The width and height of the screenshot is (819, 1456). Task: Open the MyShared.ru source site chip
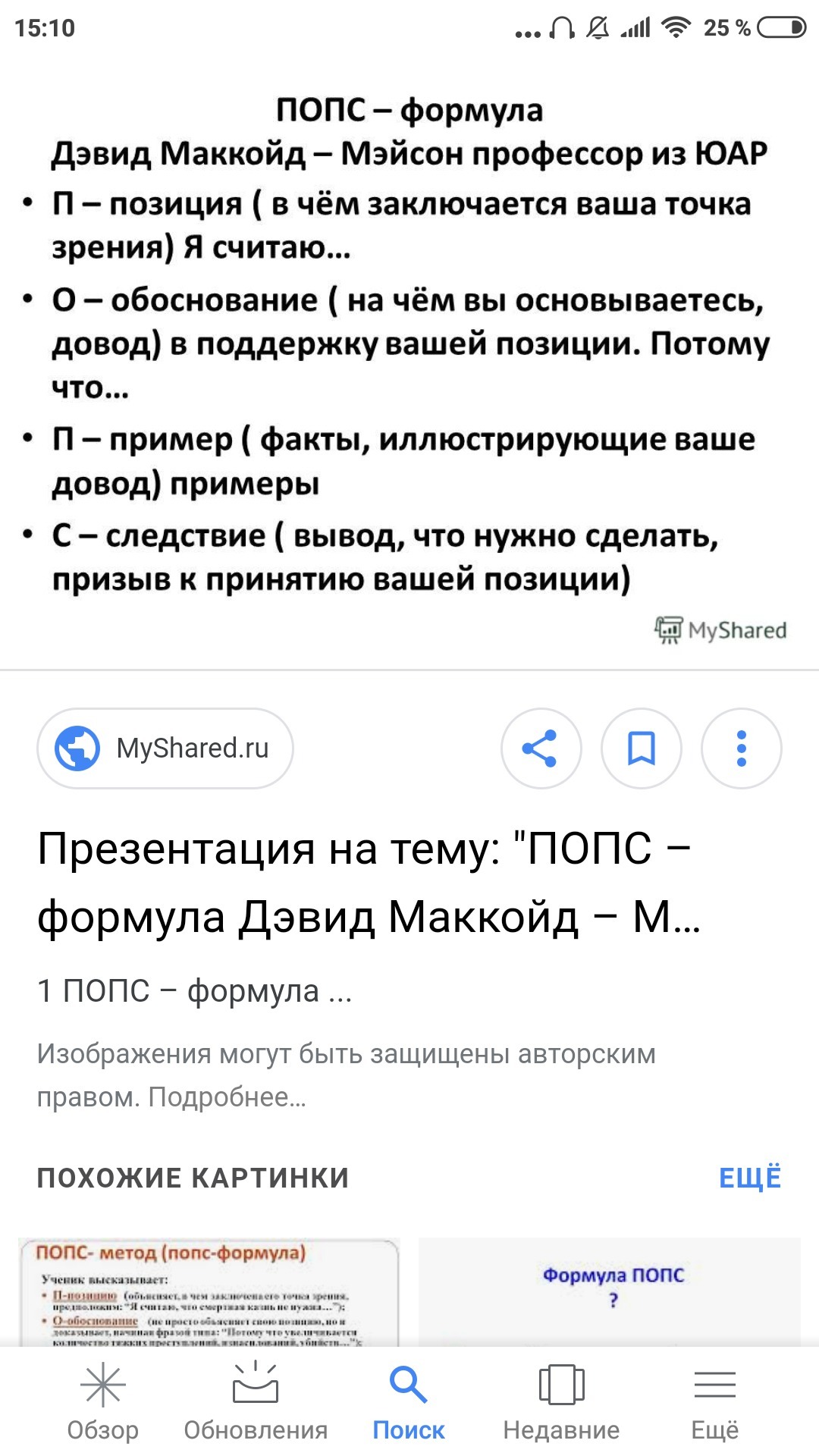click(x=165, y=748)
